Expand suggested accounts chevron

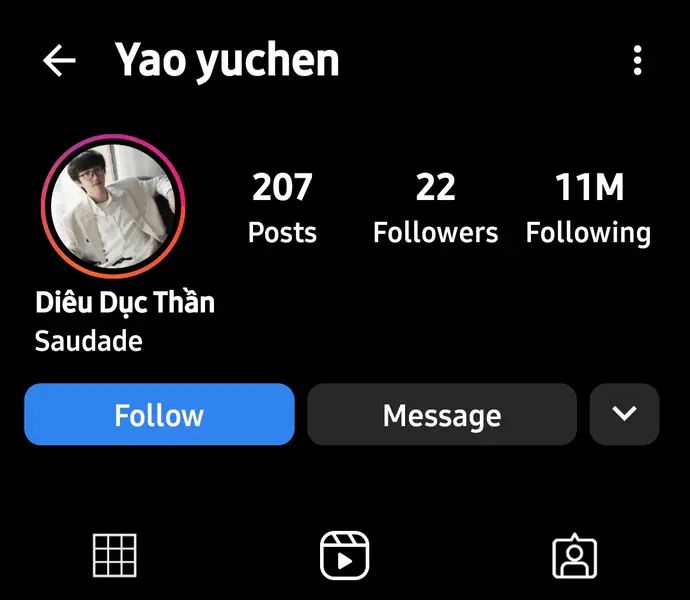624,414
